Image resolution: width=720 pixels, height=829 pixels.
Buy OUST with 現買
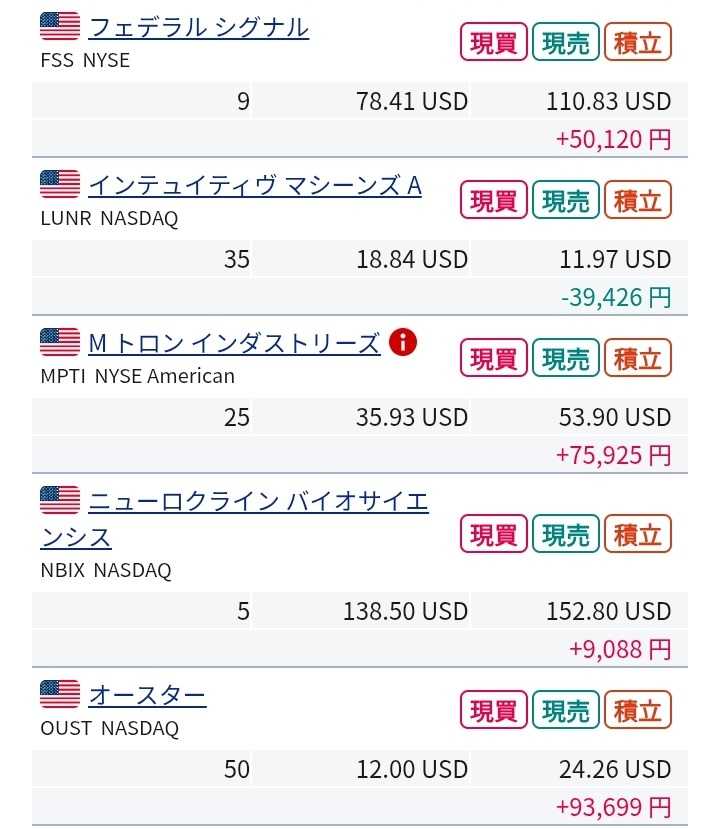pos(493,711)
